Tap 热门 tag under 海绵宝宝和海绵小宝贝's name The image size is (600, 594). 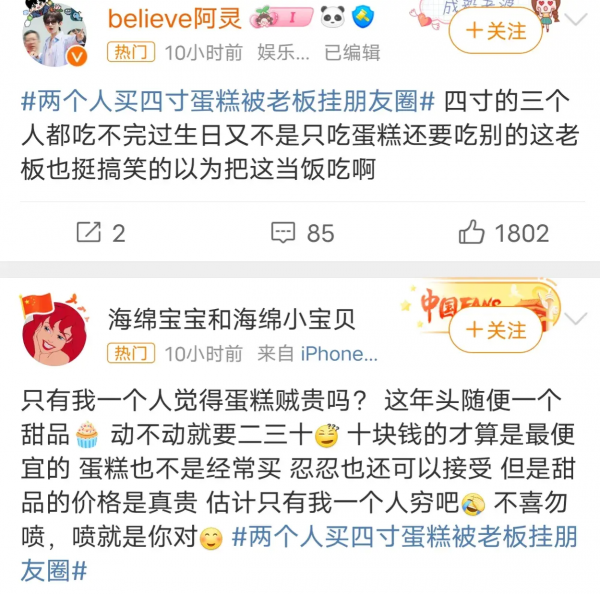pos(131,353)
